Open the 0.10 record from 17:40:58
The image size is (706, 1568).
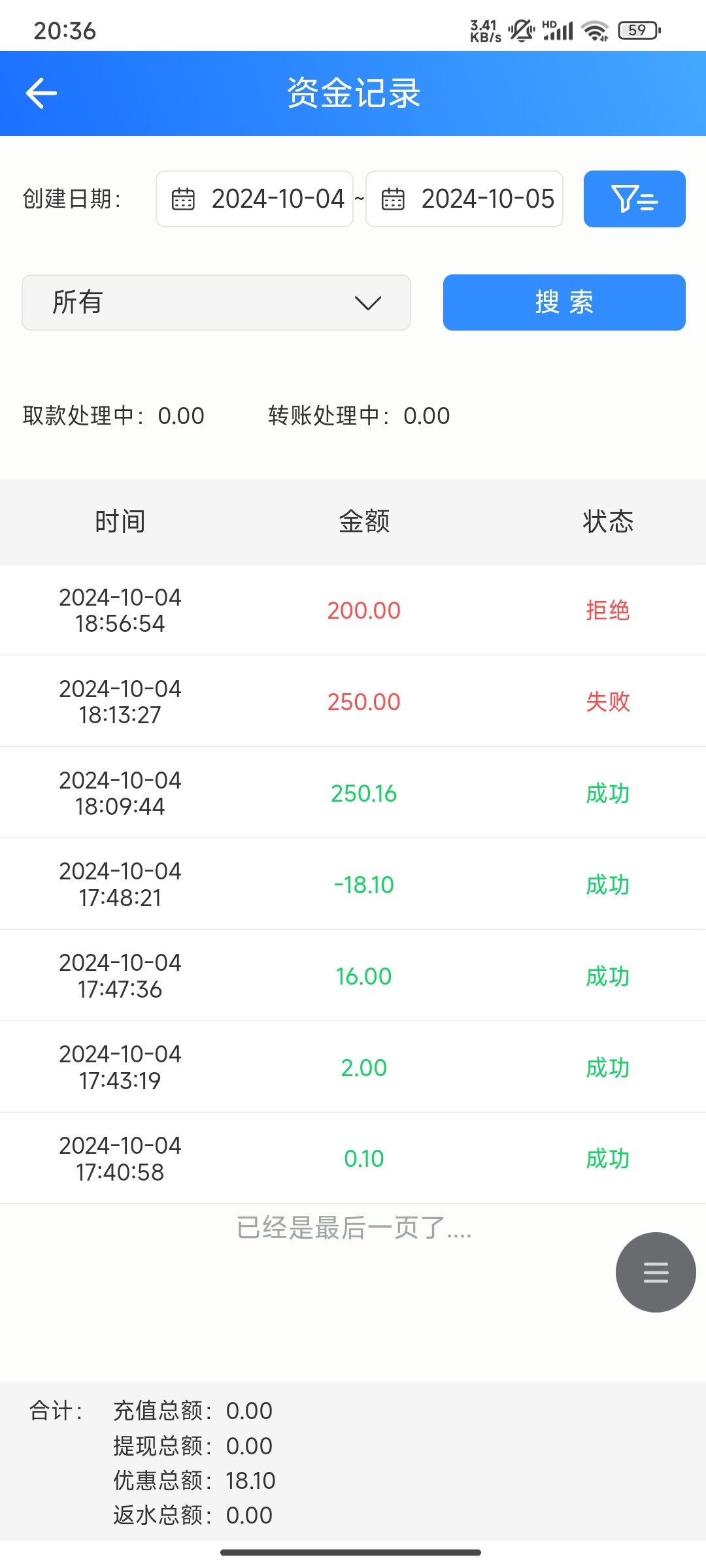pos(353,1158)
